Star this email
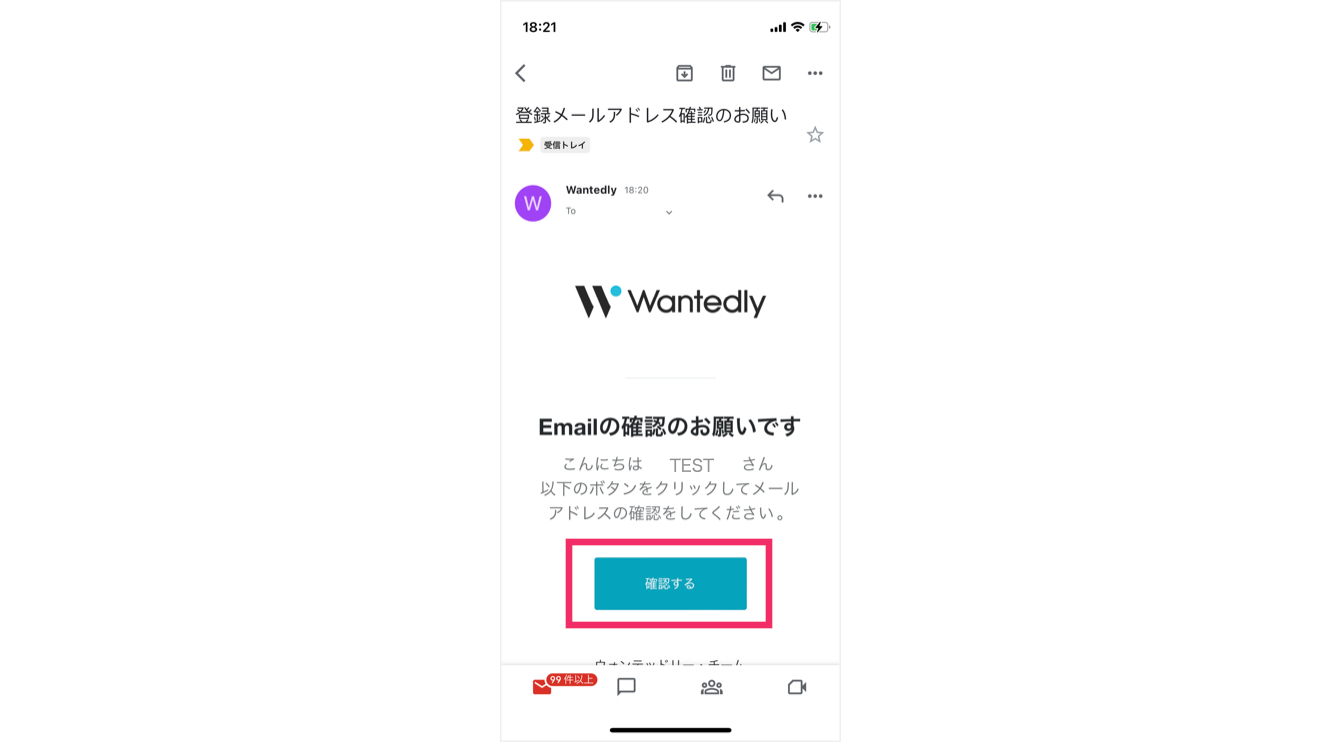 click(x=815, y=135)
